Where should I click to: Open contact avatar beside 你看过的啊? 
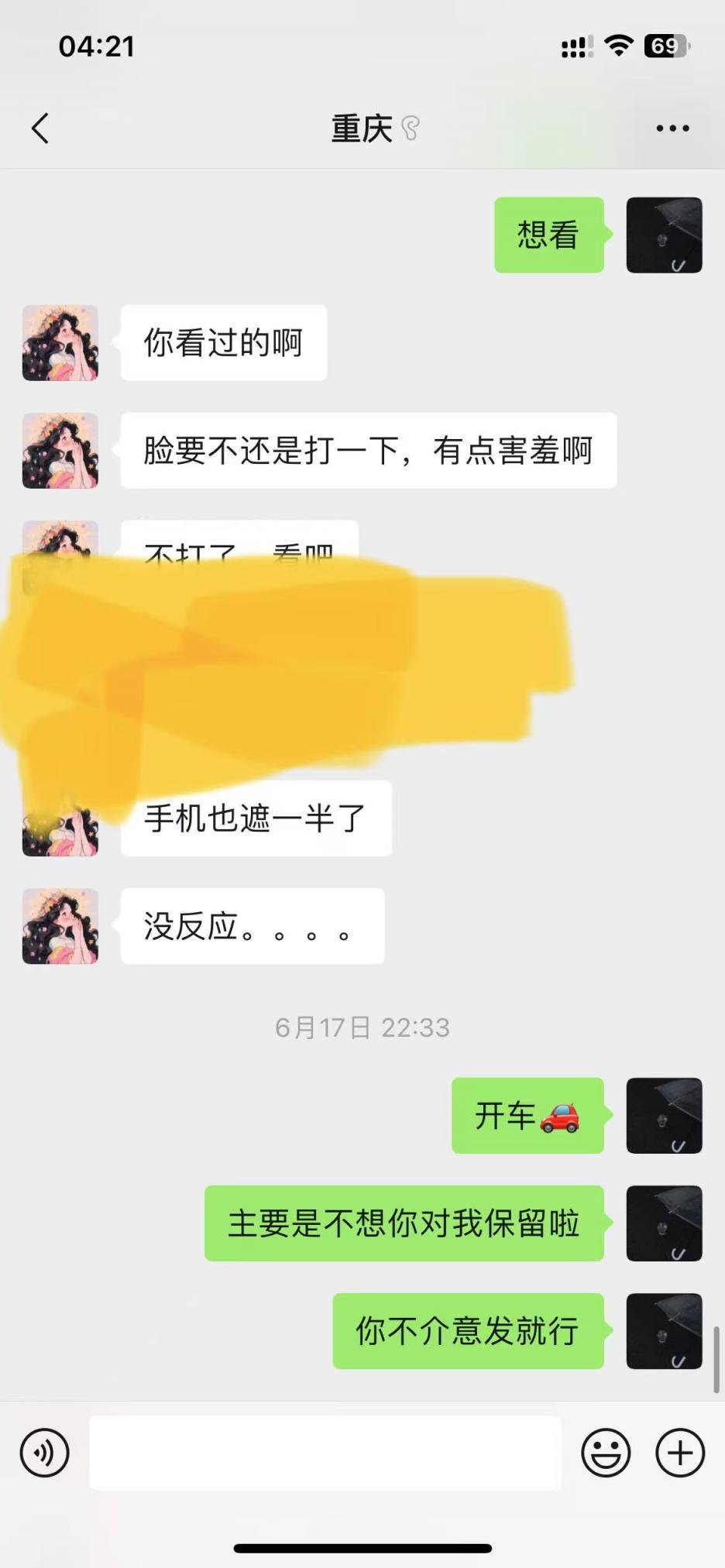[x=60, y=343]
